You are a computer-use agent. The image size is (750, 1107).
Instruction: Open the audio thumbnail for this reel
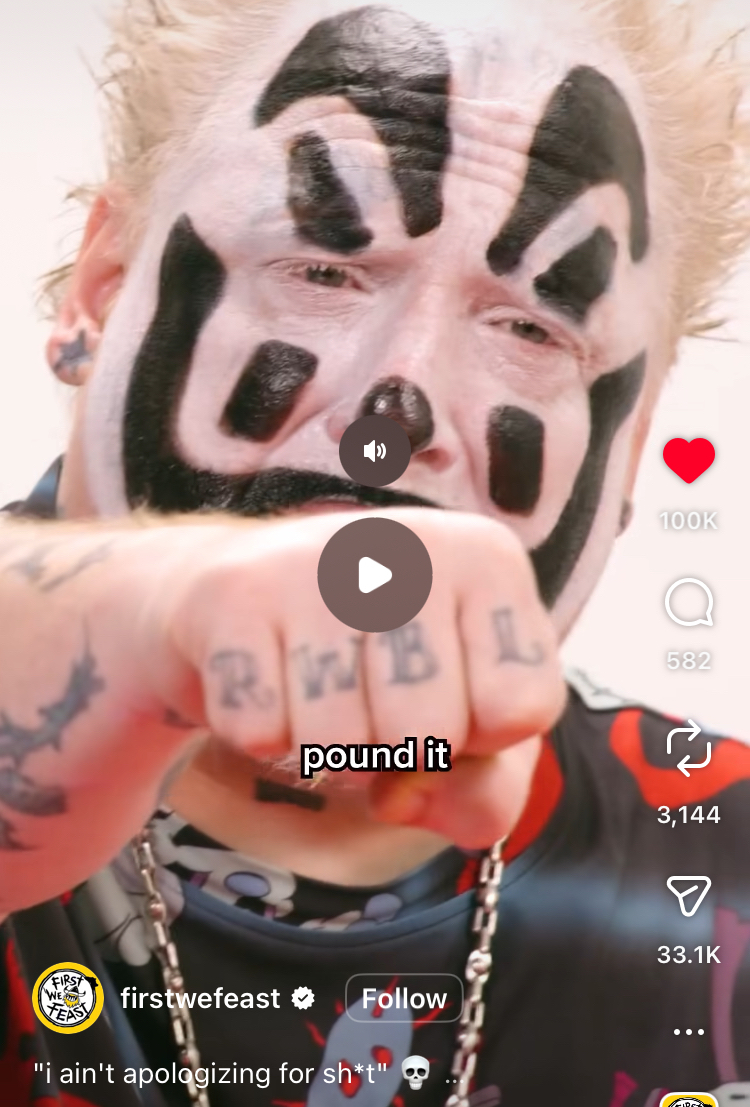coord(689,1099)
